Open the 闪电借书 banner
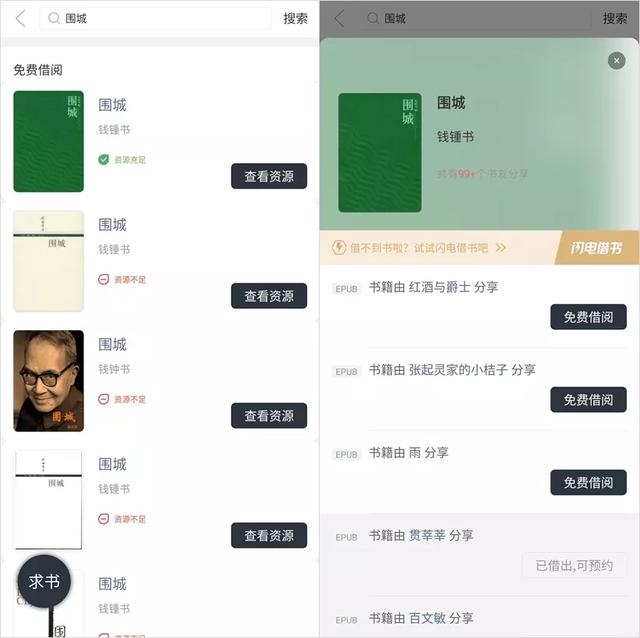640x638 pixels. (596, 248)
